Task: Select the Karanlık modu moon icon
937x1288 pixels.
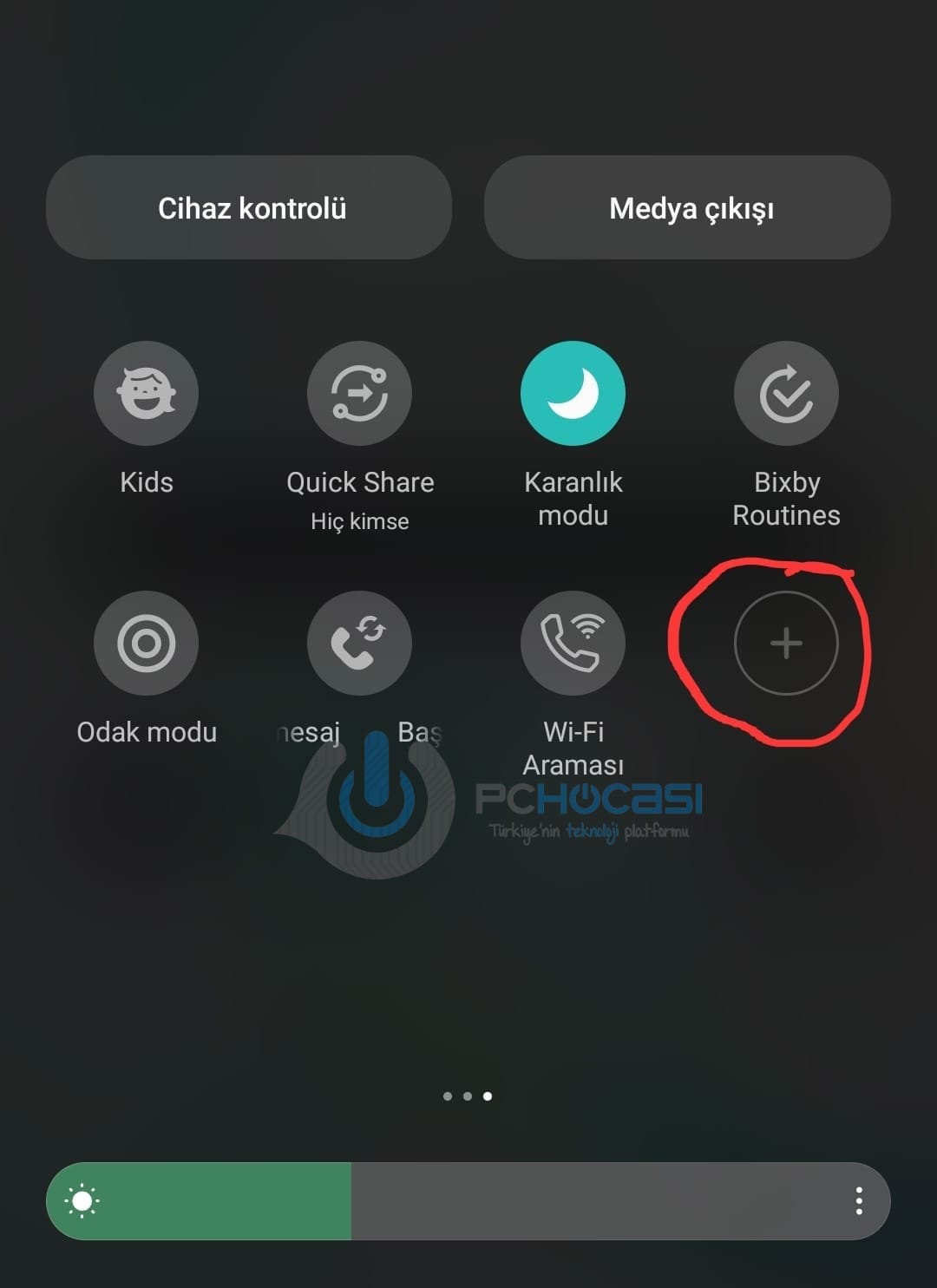Action: coord(573,393)
